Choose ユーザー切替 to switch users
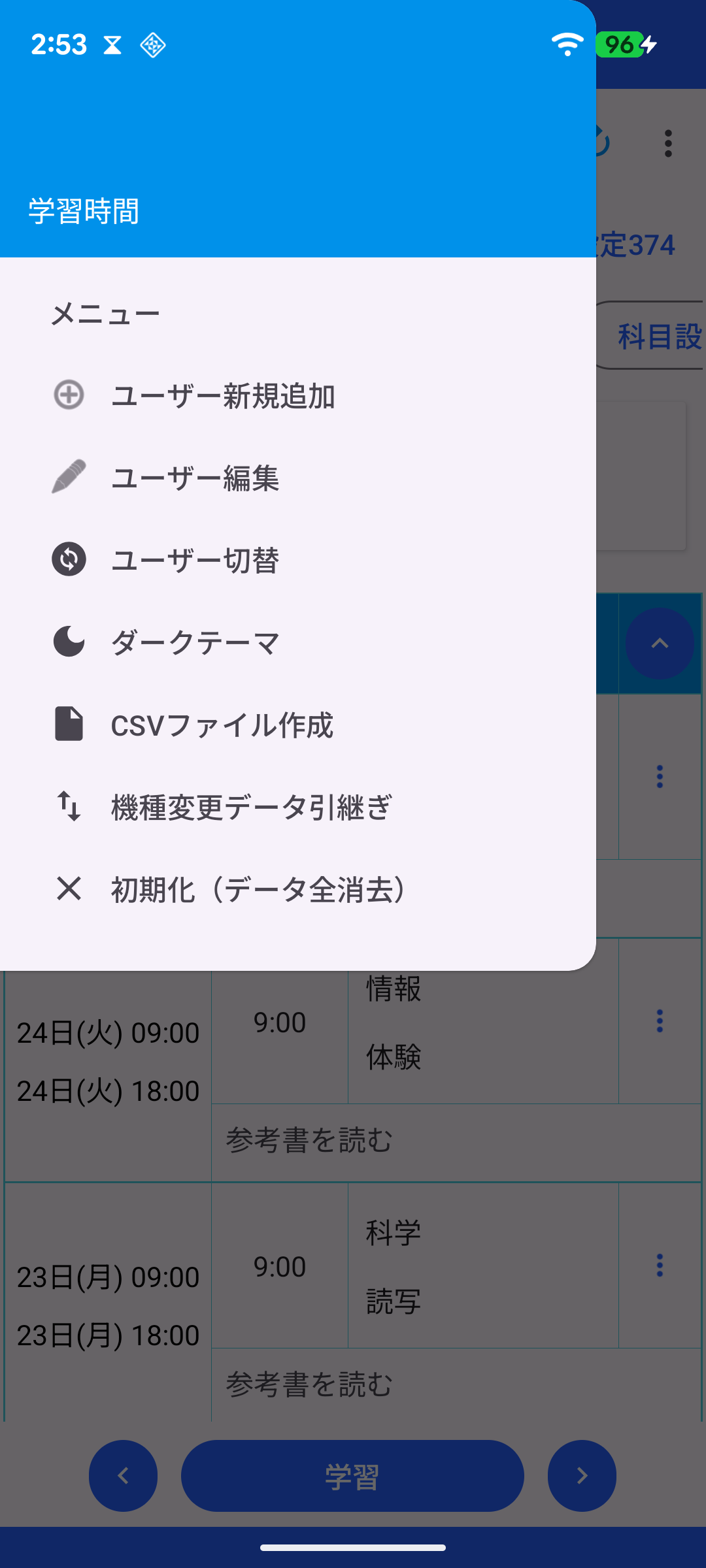706x1568 pixels. point(195,560)
